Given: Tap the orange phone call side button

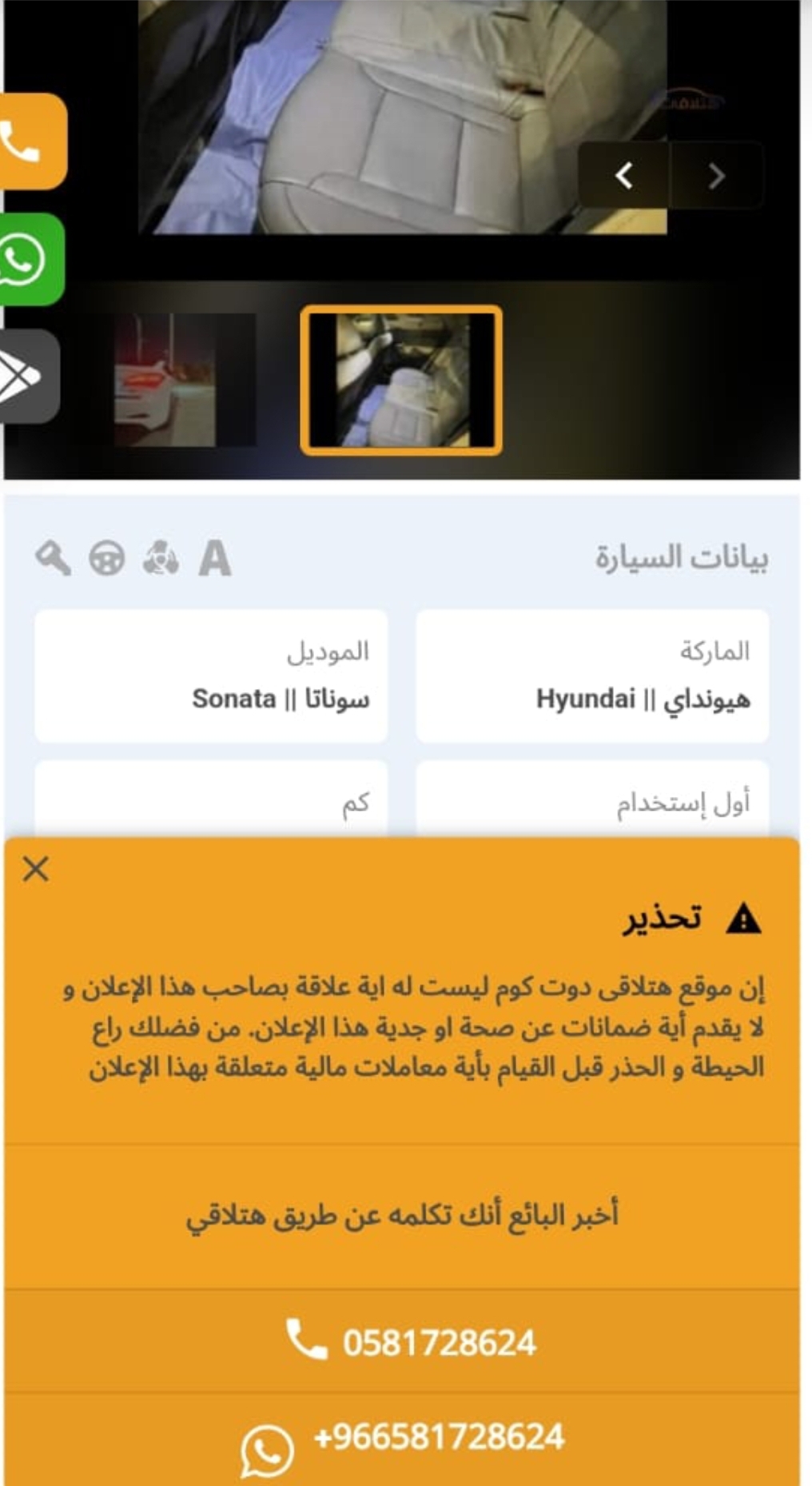Looking at the screenshot, I should [32, 141].
